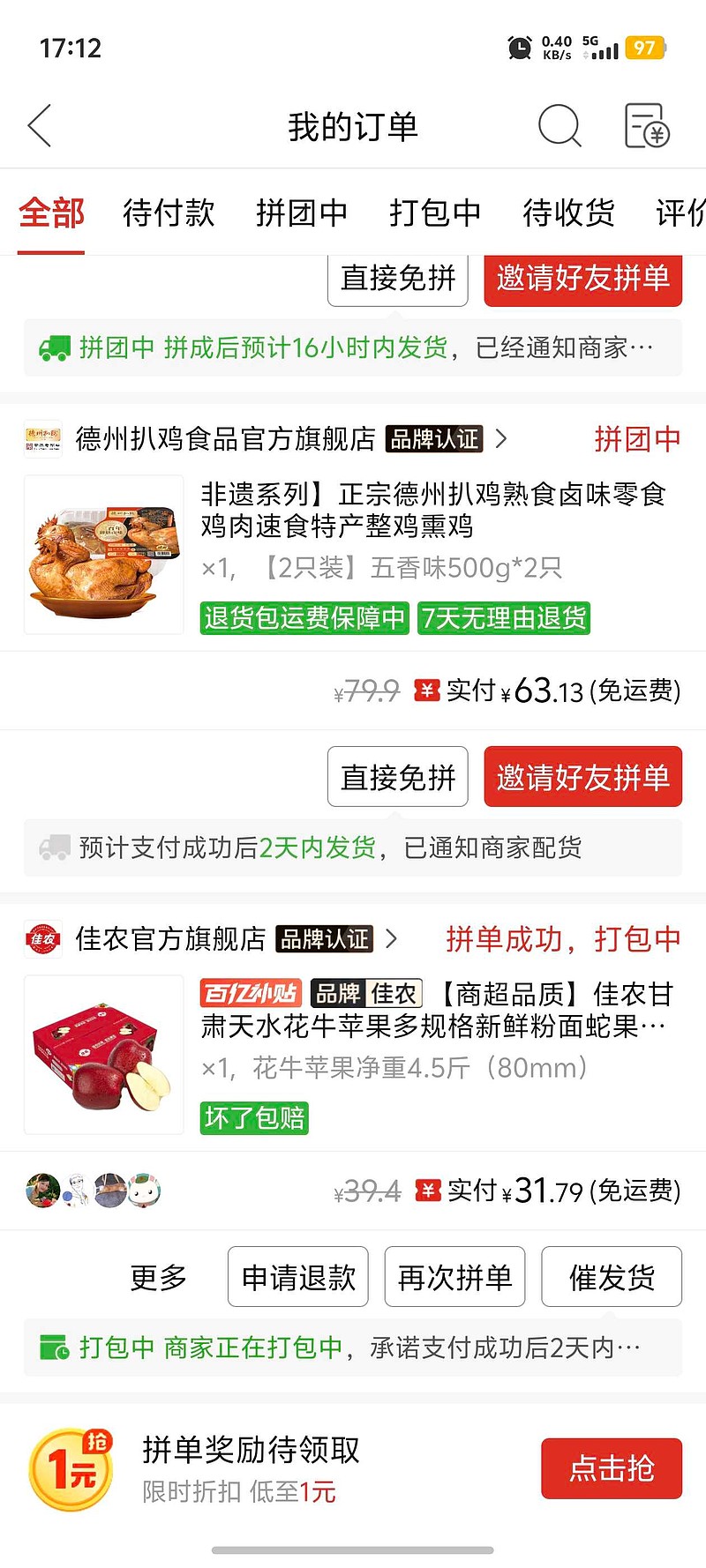Tap 催发货 to urge shipment
Viewport: 706px width, 1568px height.
612,1276
